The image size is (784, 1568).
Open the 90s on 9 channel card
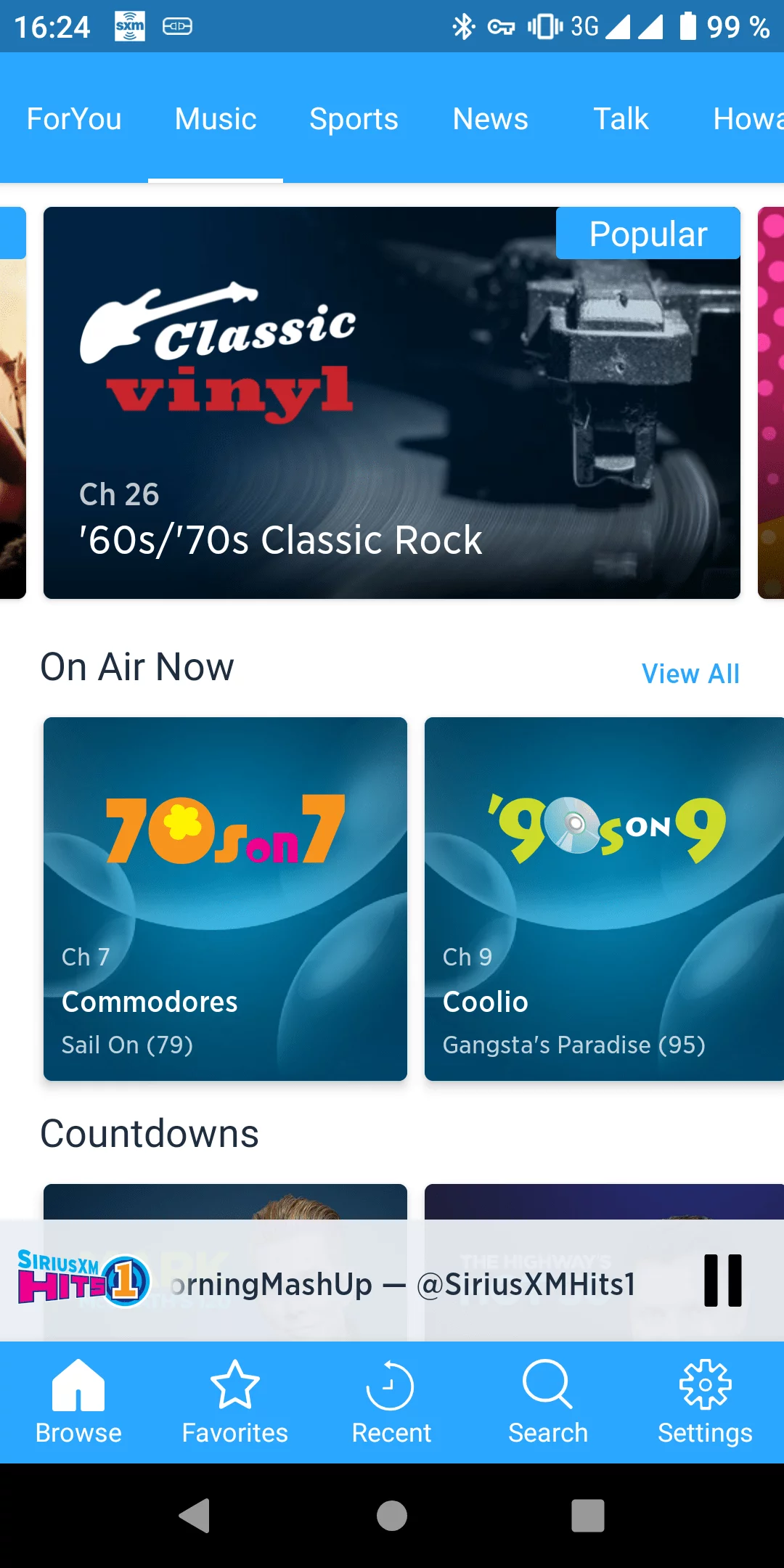pos(603,899)
